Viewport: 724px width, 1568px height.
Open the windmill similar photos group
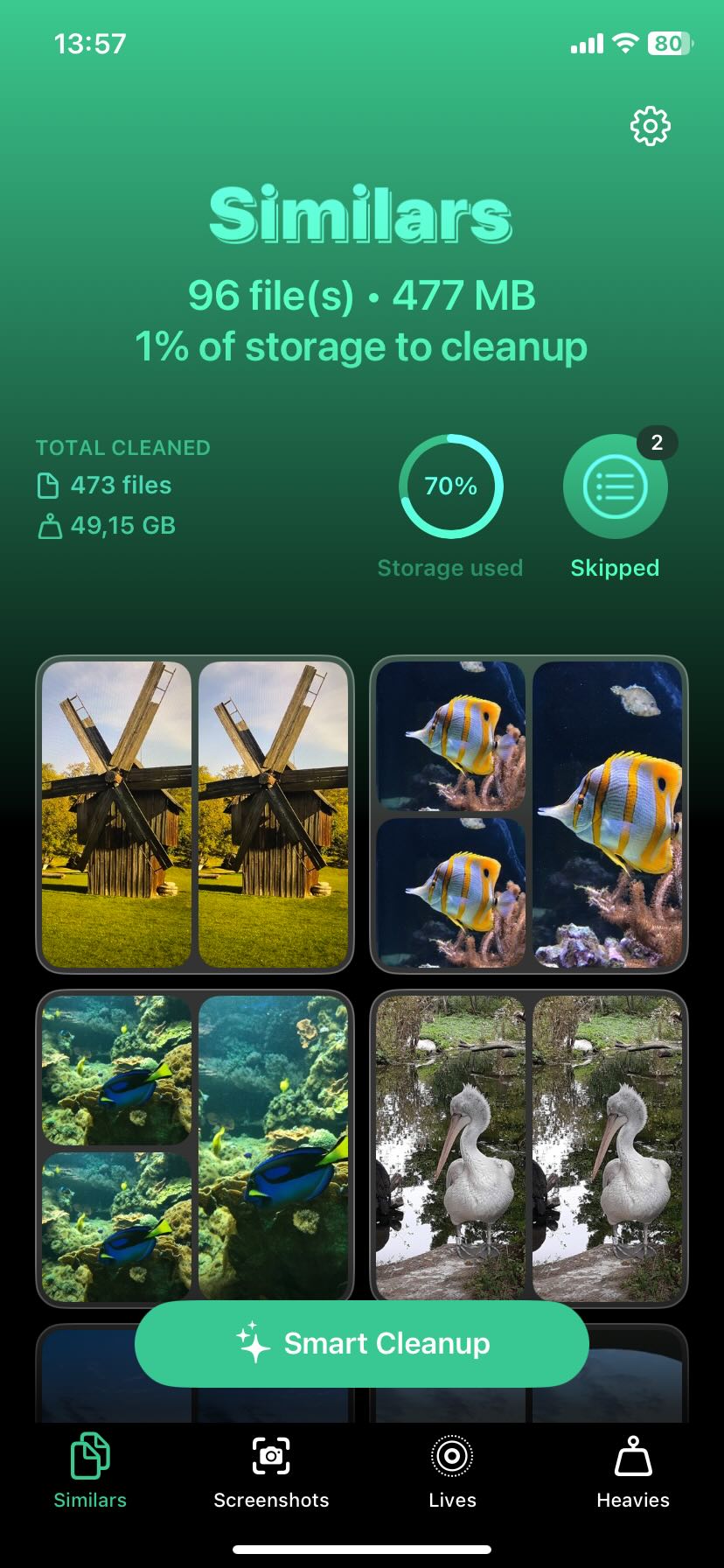point(195,814)
